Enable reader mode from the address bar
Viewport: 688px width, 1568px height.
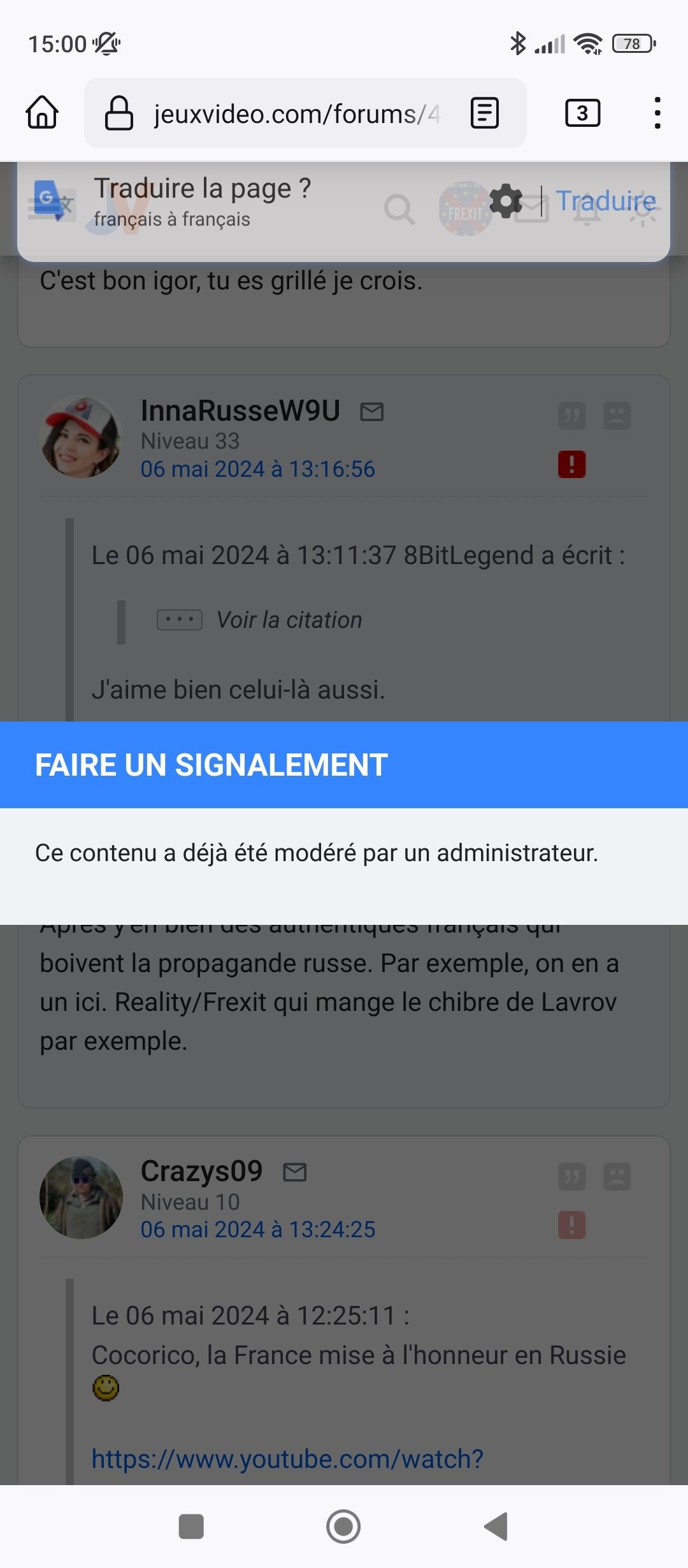[x=484, y=113]
